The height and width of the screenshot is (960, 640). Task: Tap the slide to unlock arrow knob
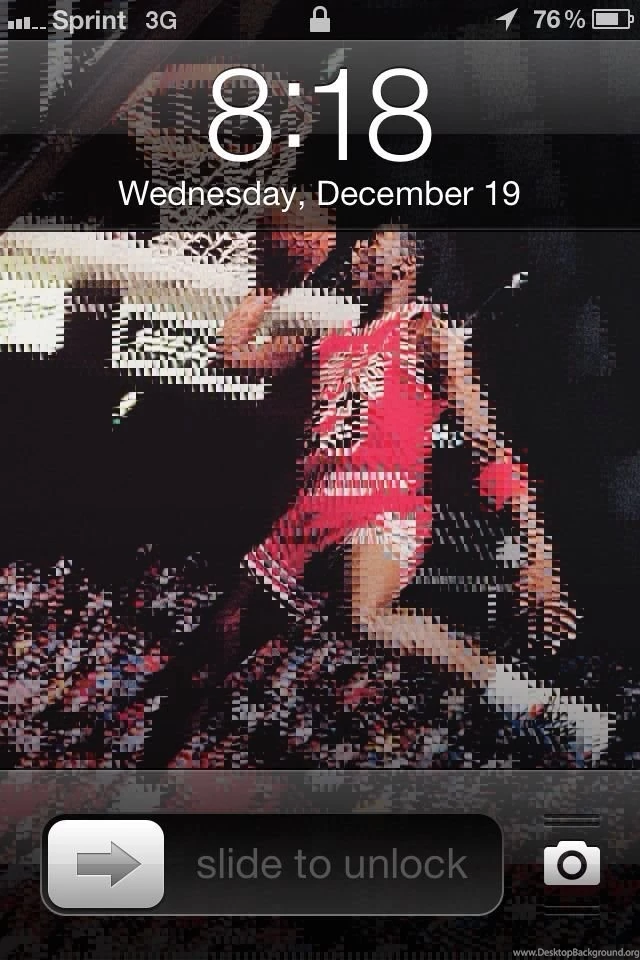[x=106, y=864]
